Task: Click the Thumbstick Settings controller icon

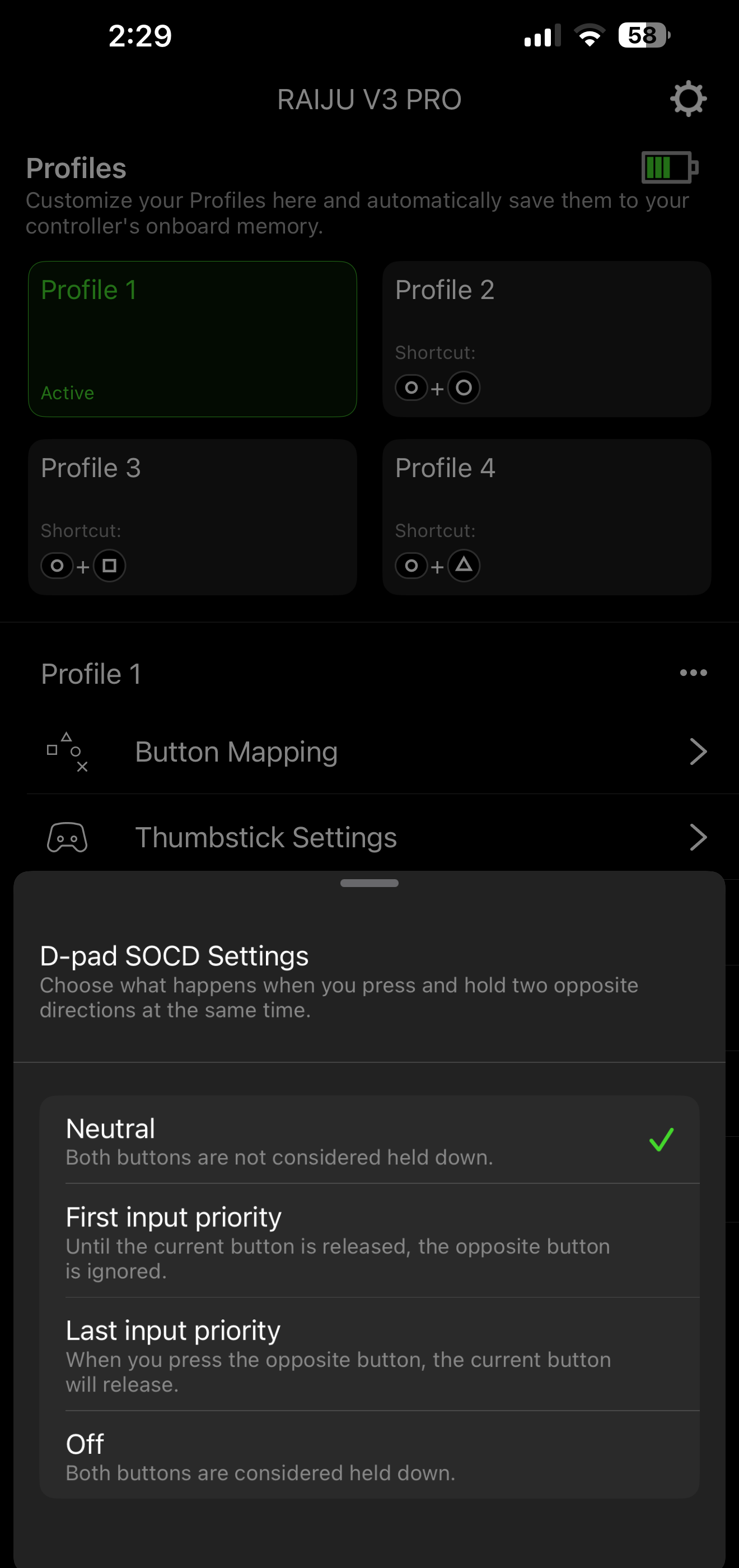Action: tap(67, 837)
